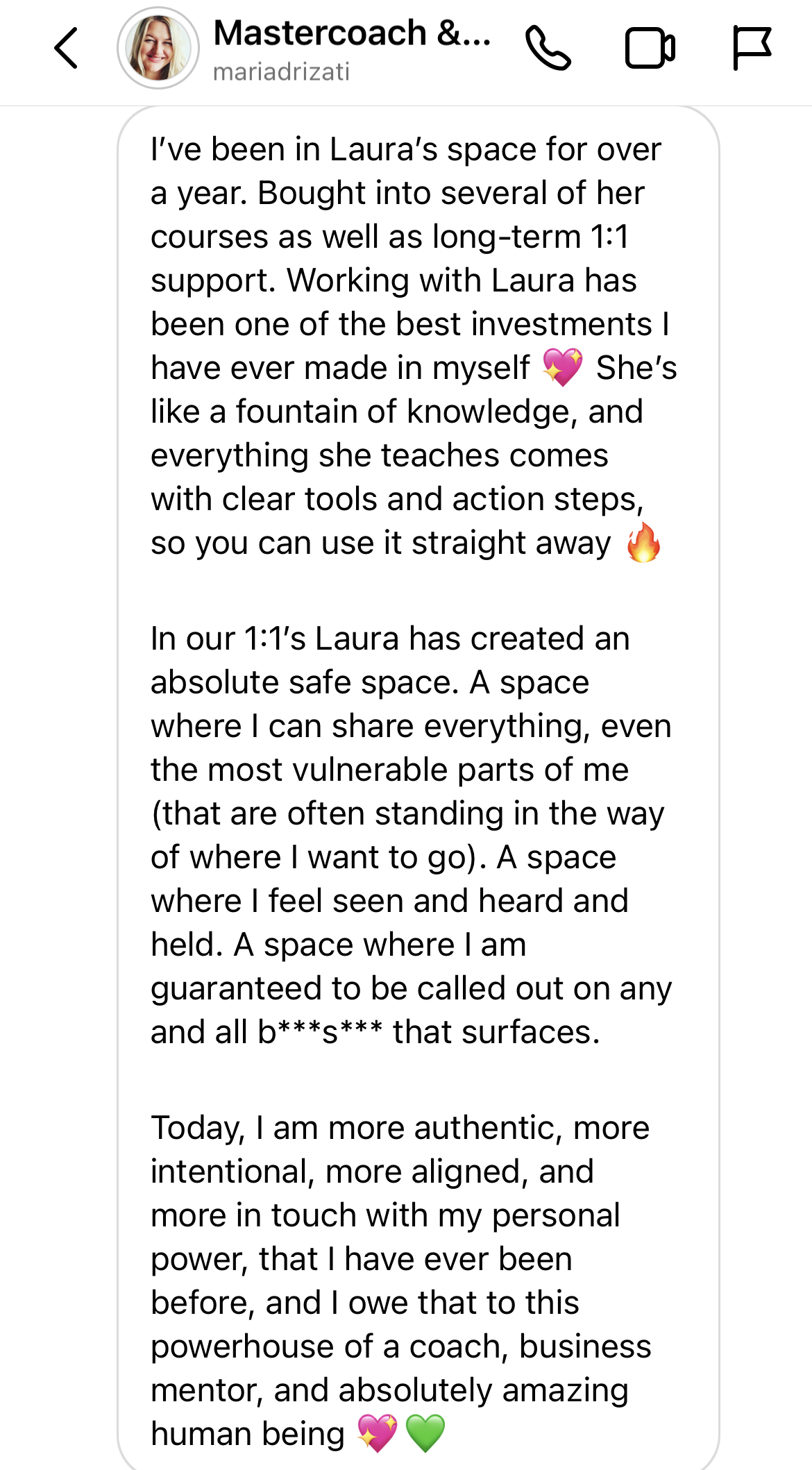This screenshot has width=812, height=1470.
Task: Go back to the message list
Action: coord(66,48)
